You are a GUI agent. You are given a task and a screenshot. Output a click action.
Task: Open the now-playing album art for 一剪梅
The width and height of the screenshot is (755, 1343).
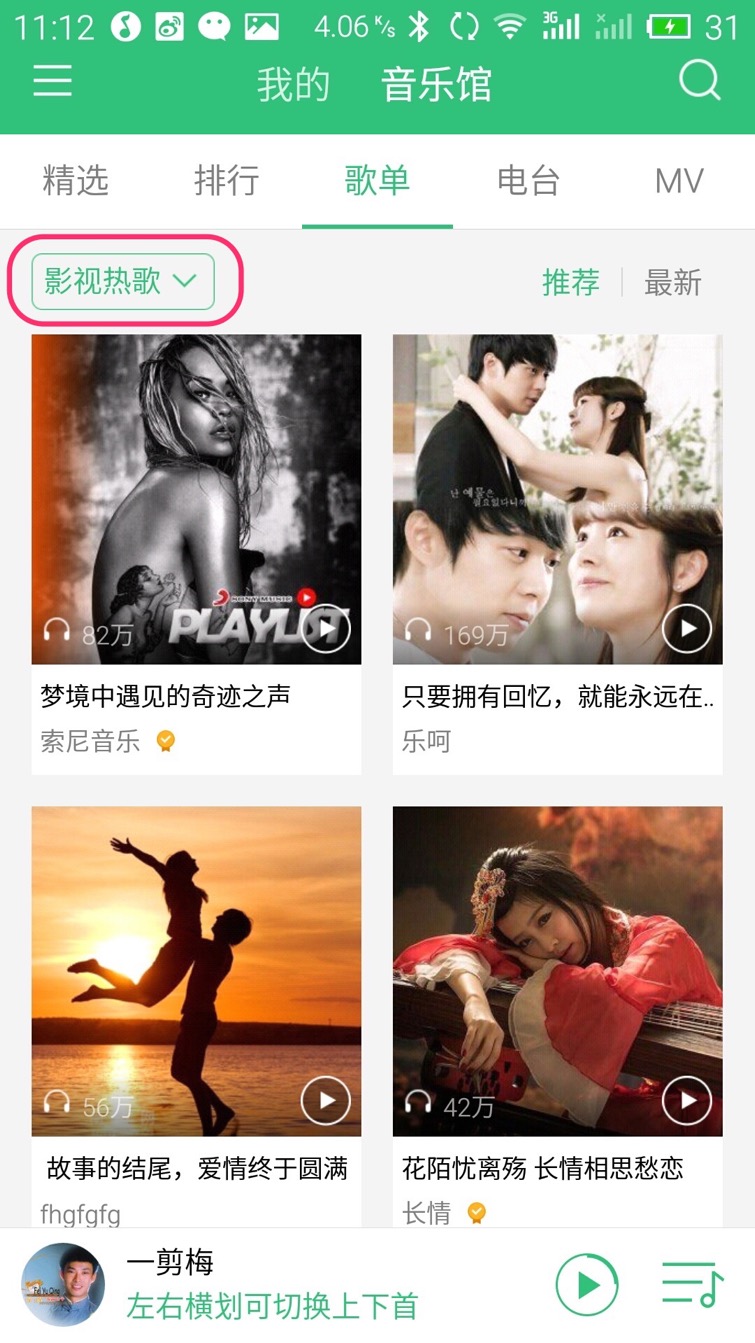pos(63,1284)
